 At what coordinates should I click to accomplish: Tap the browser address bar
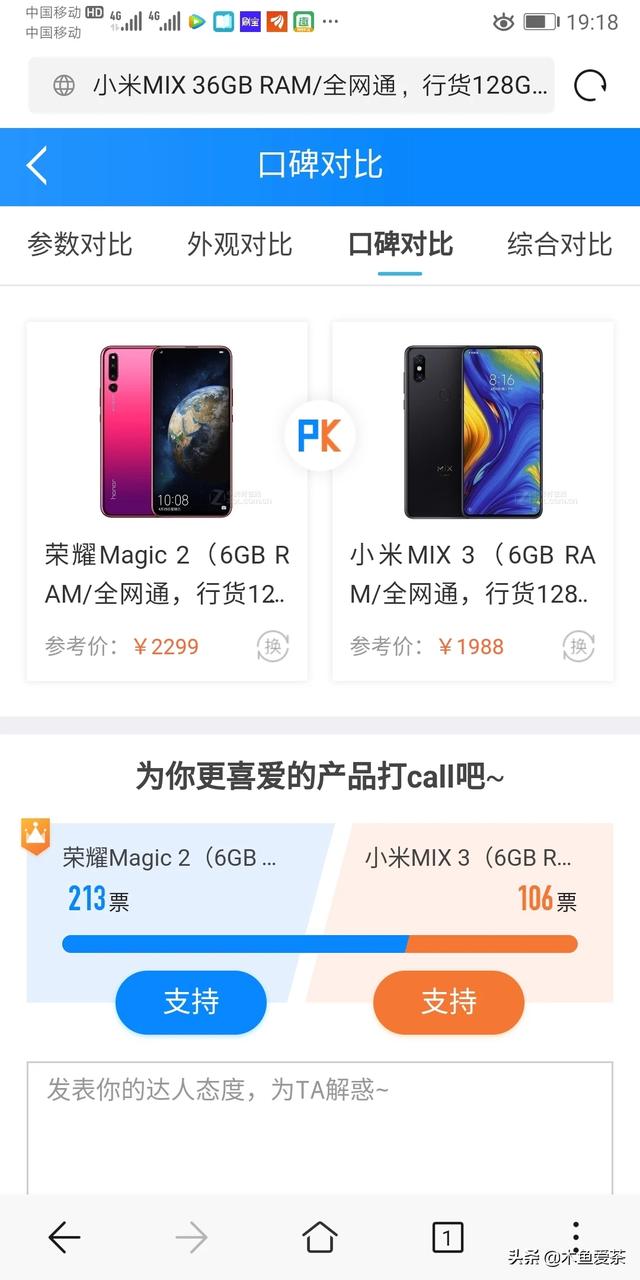[x=300, y=86]
